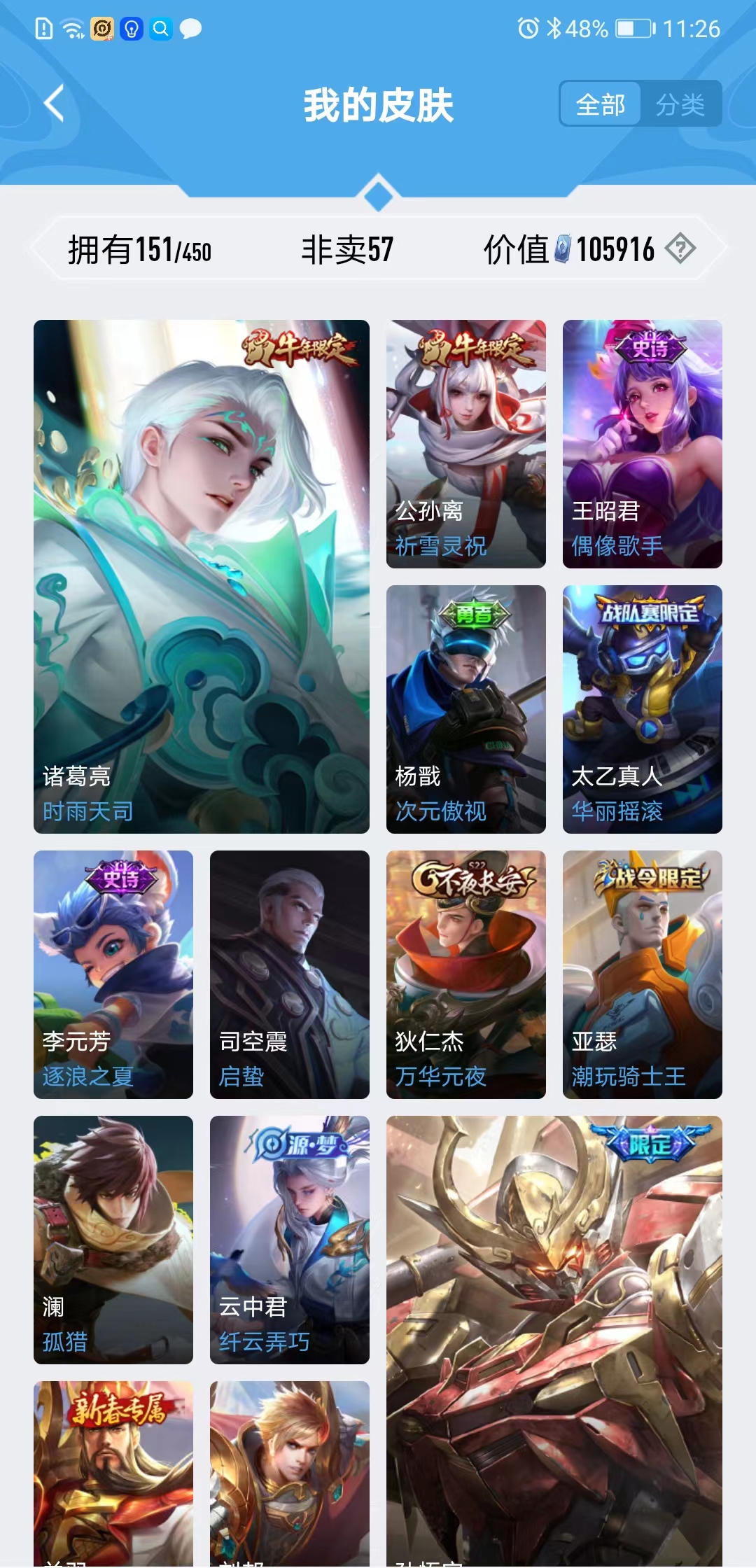Tap the back arrow to leave 我的皮肤
The image size is (756, 1568).
(52, 101)
